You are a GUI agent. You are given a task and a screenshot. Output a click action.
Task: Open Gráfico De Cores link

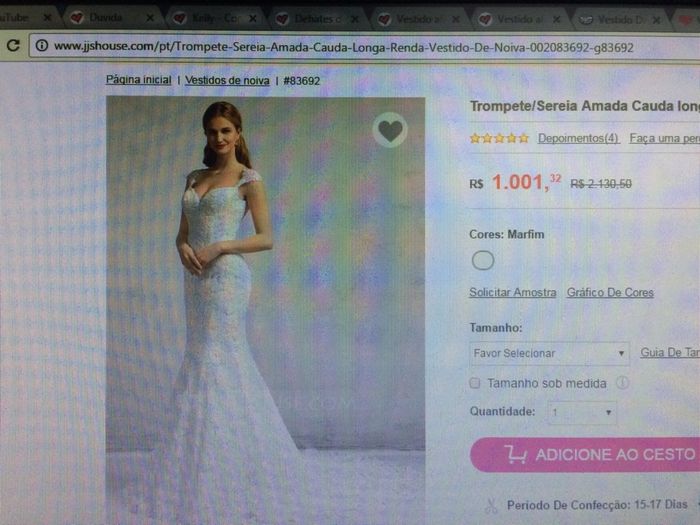(610, 292)
